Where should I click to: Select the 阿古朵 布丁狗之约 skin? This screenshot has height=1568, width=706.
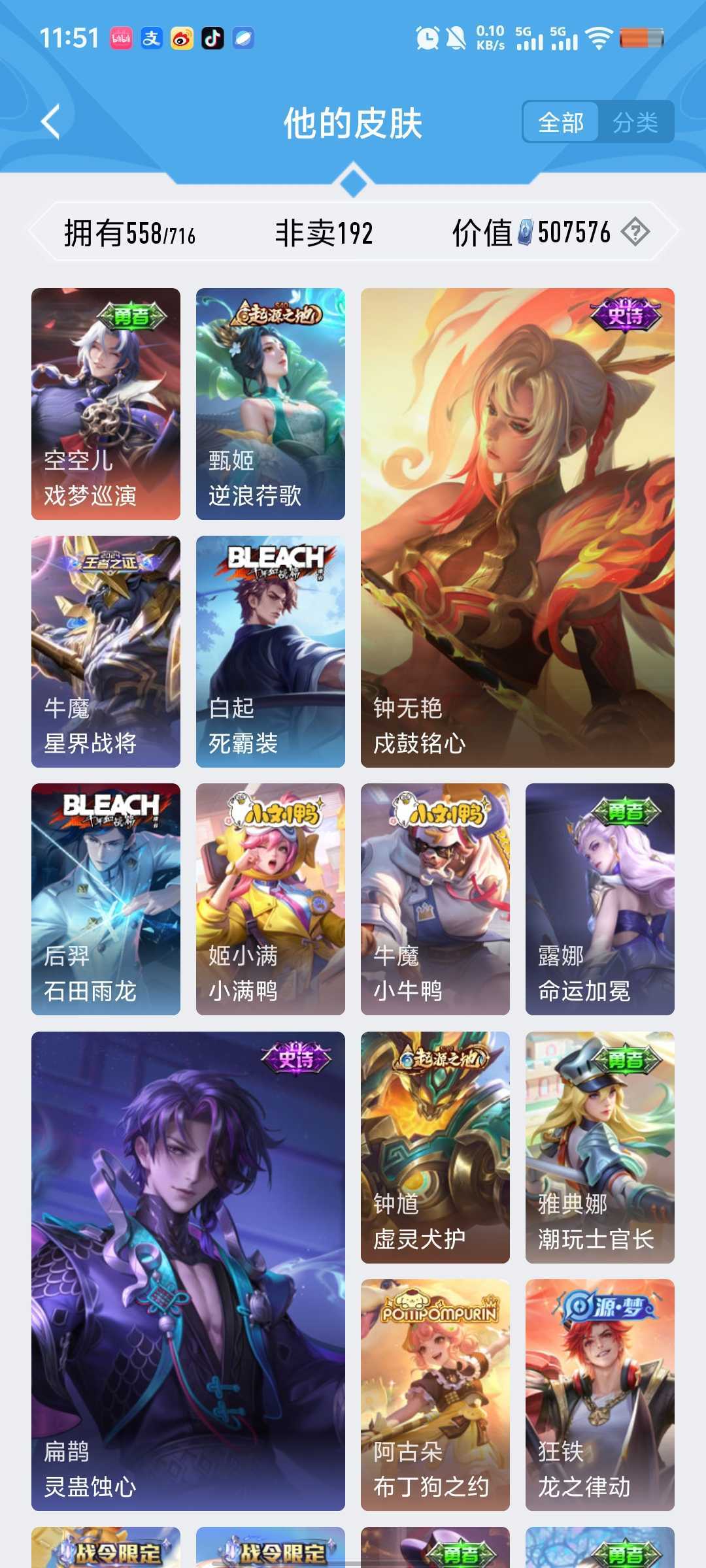click(435, 1395)
